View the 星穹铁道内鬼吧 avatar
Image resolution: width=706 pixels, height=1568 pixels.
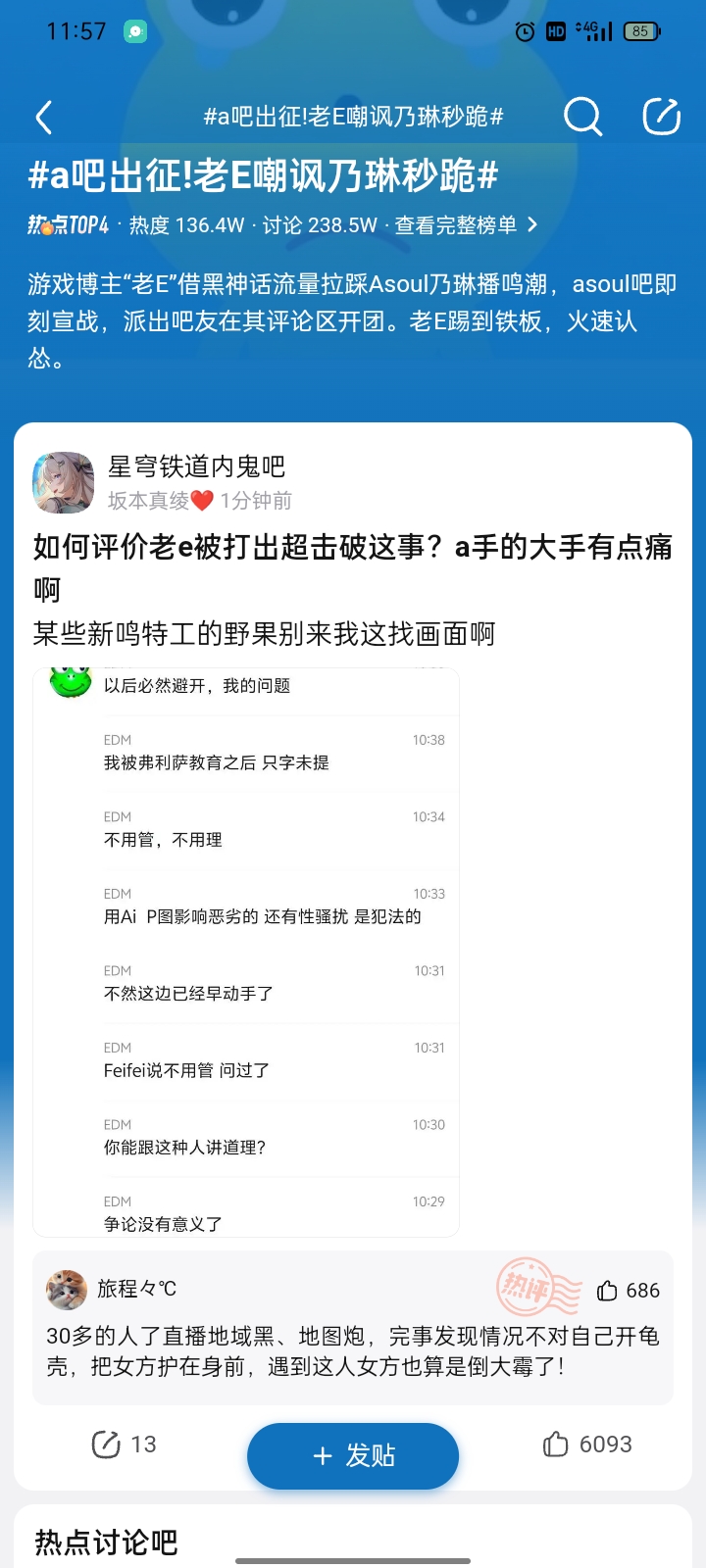[x=63, y=482]
